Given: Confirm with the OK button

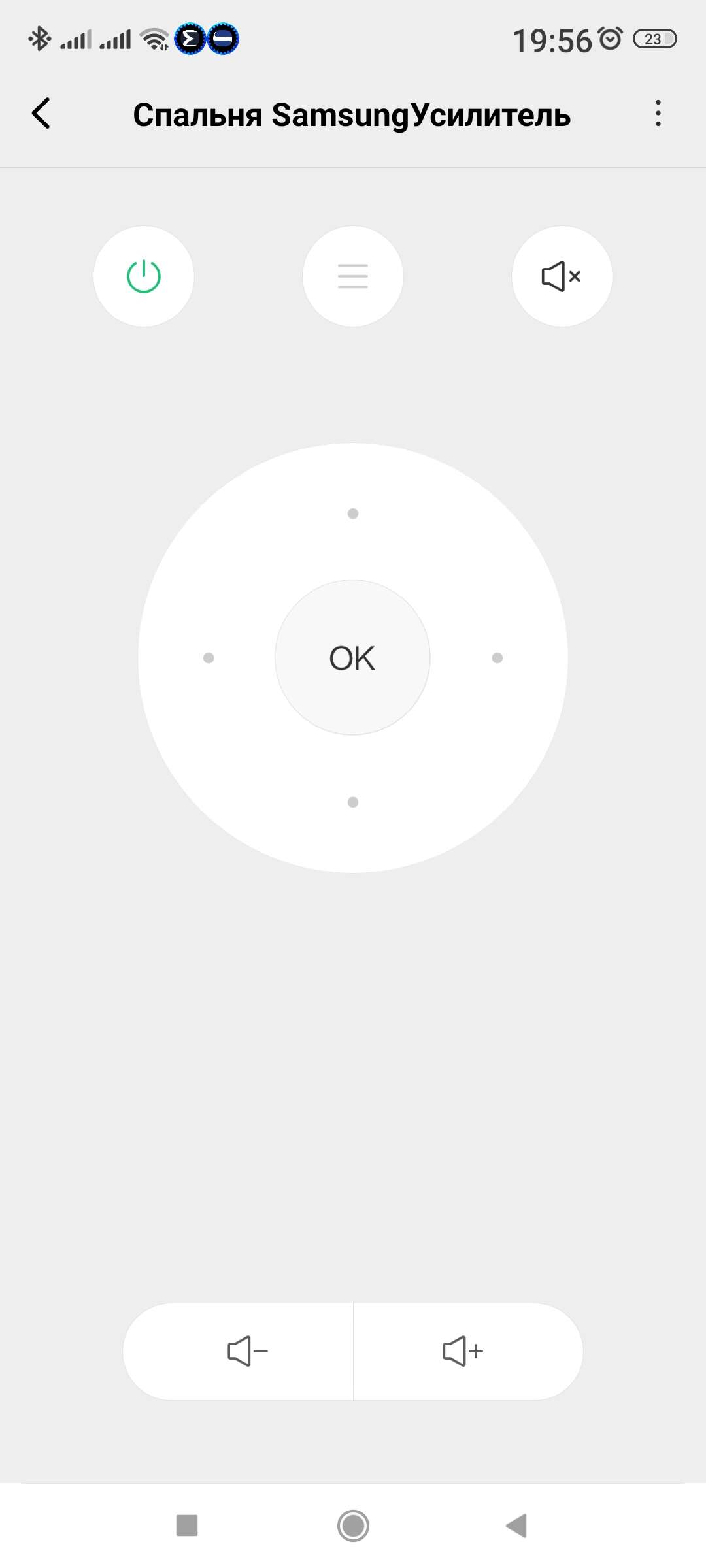Looking at the screenshot, I should coord(352,658).
